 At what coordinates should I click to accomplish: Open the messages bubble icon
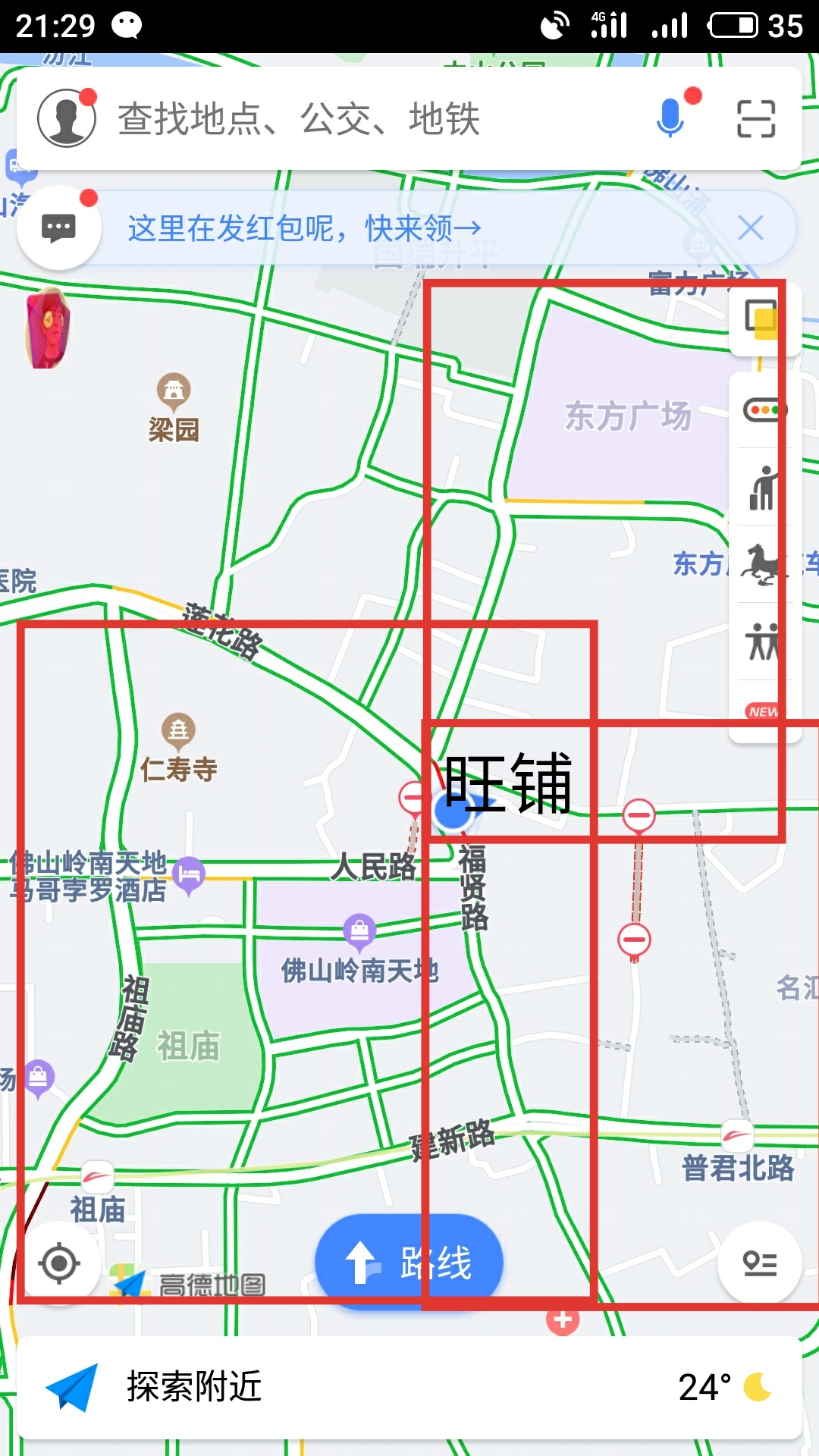tap(59, 227)
